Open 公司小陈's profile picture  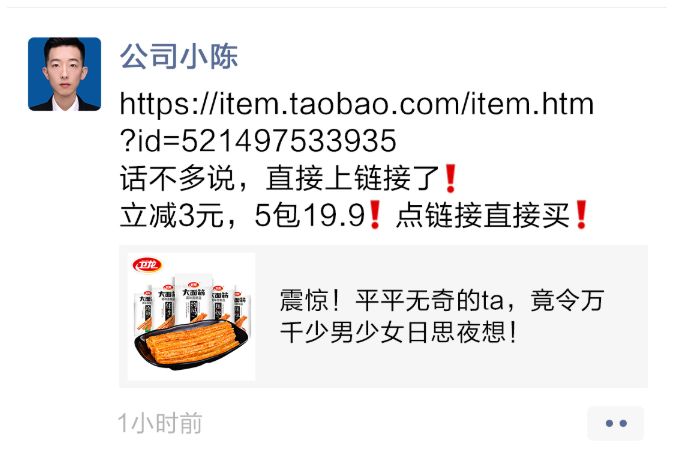pos(64,74)
